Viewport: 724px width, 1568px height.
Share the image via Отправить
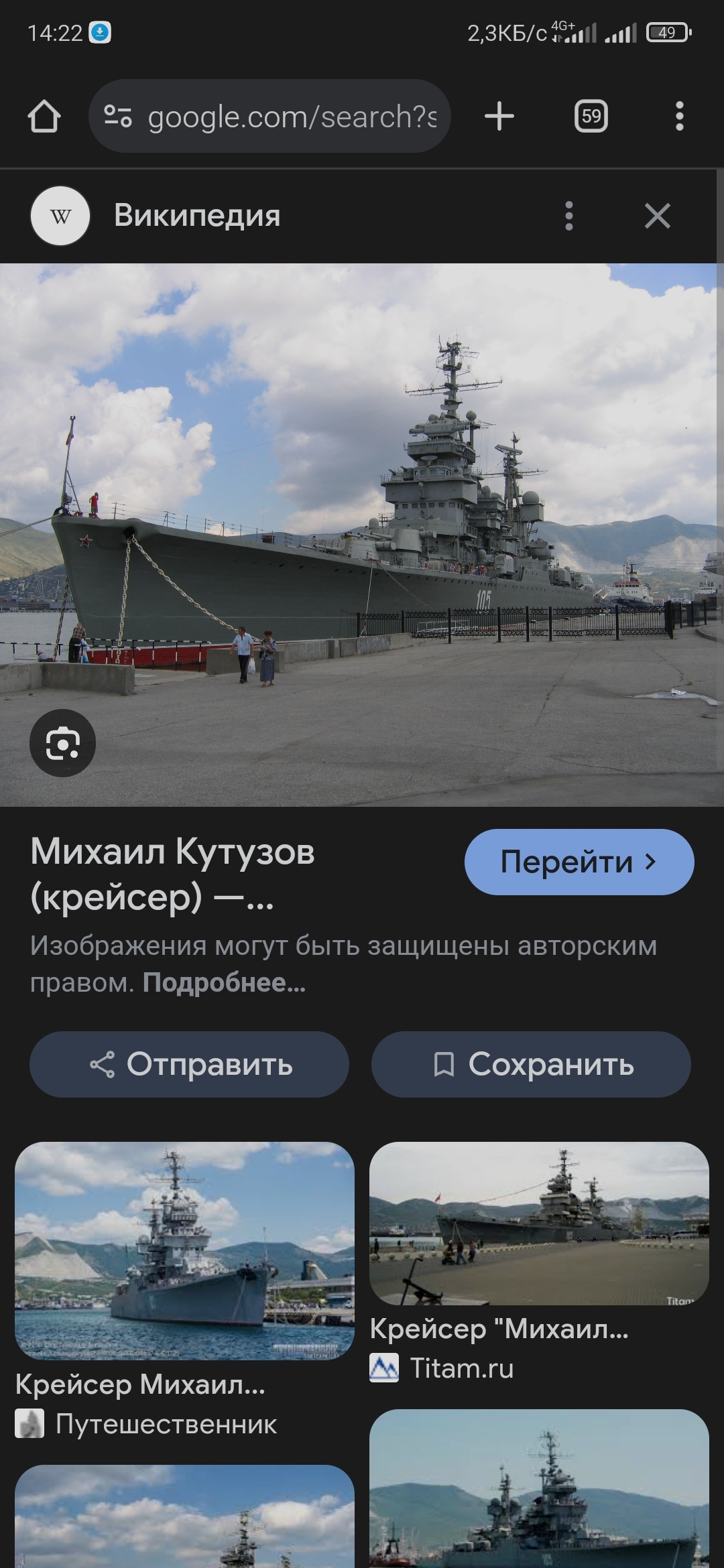click(x=189, y=1064)
